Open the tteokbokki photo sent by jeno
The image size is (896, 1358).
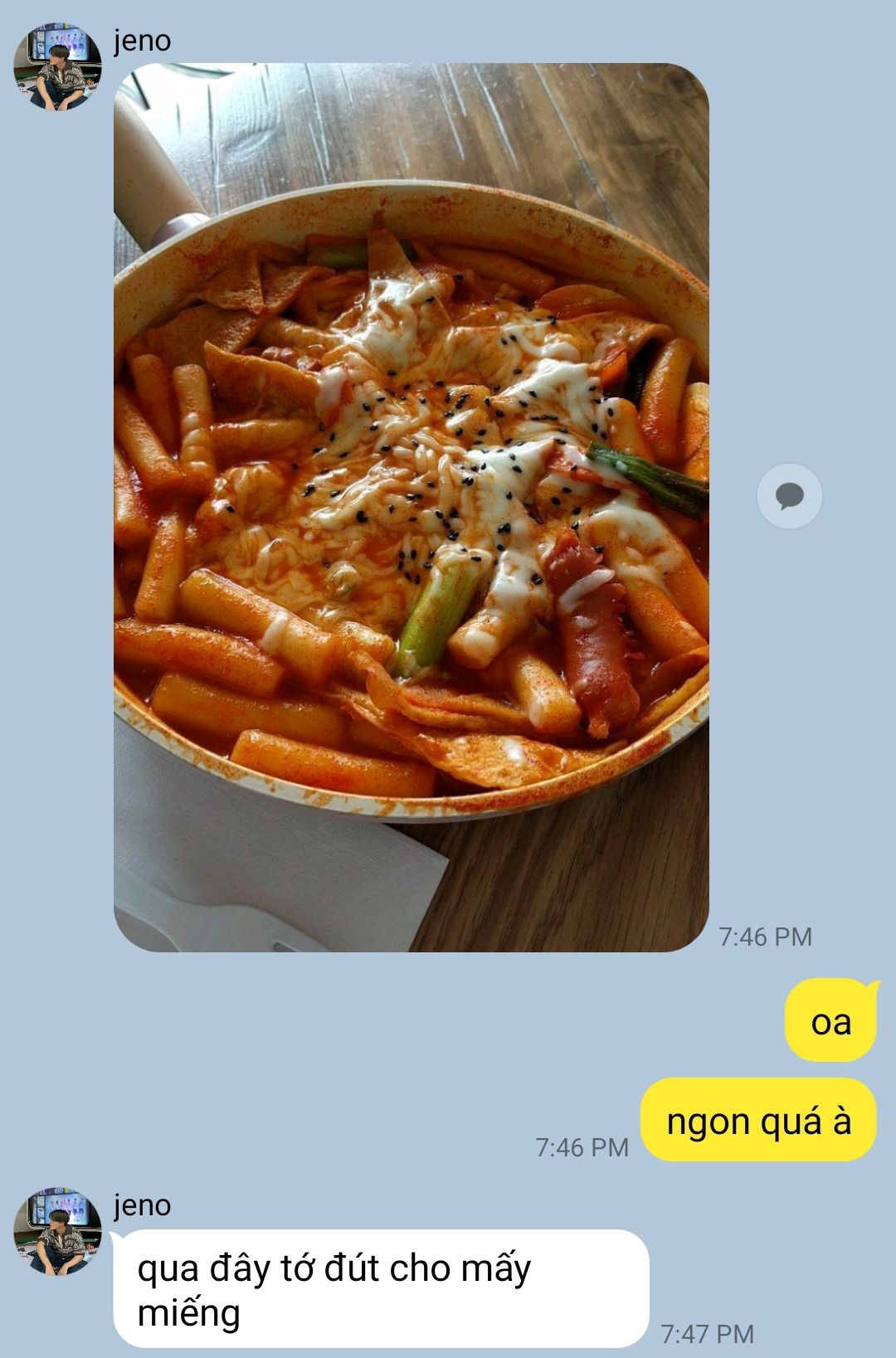point(411,506)
